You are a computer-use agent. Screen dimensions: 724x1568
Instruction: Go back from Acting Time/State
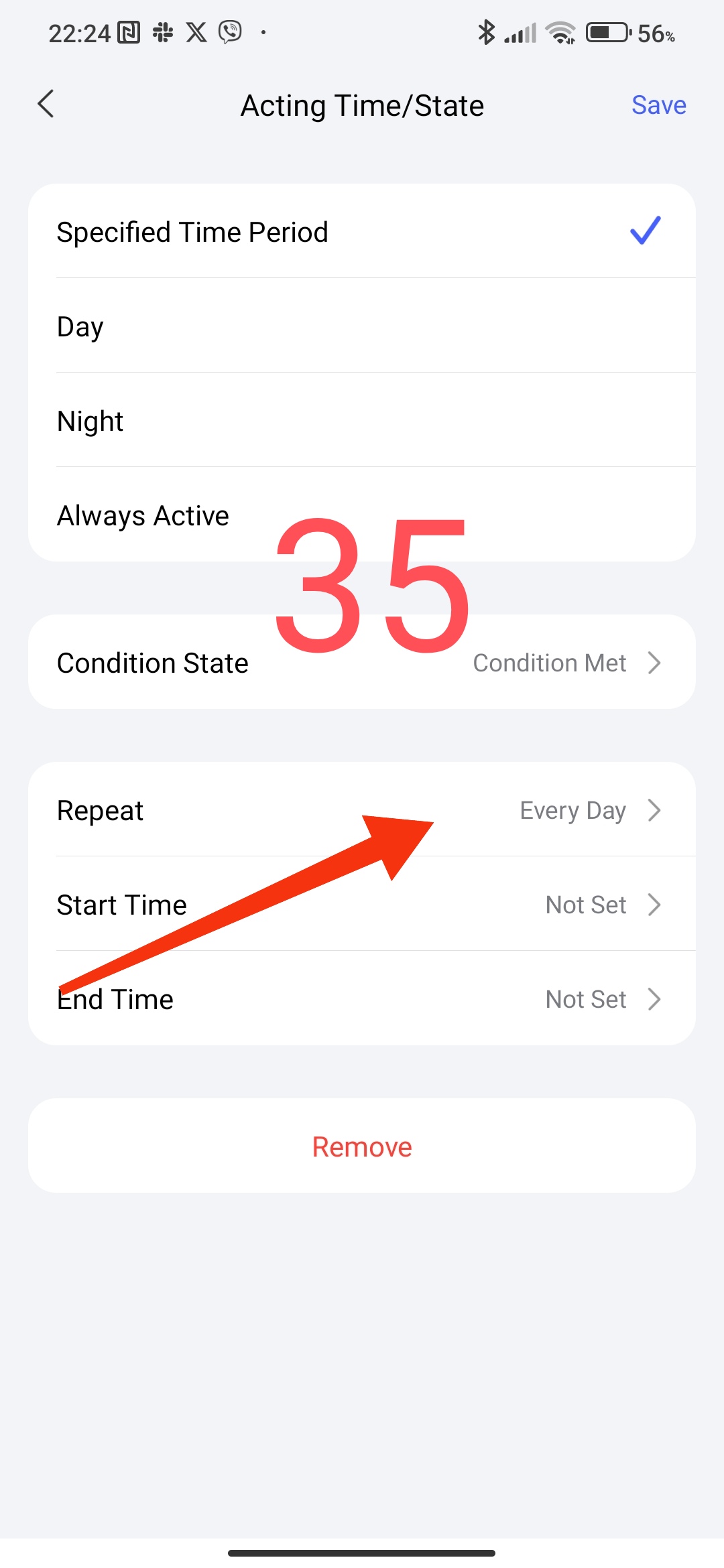[46, 105]
